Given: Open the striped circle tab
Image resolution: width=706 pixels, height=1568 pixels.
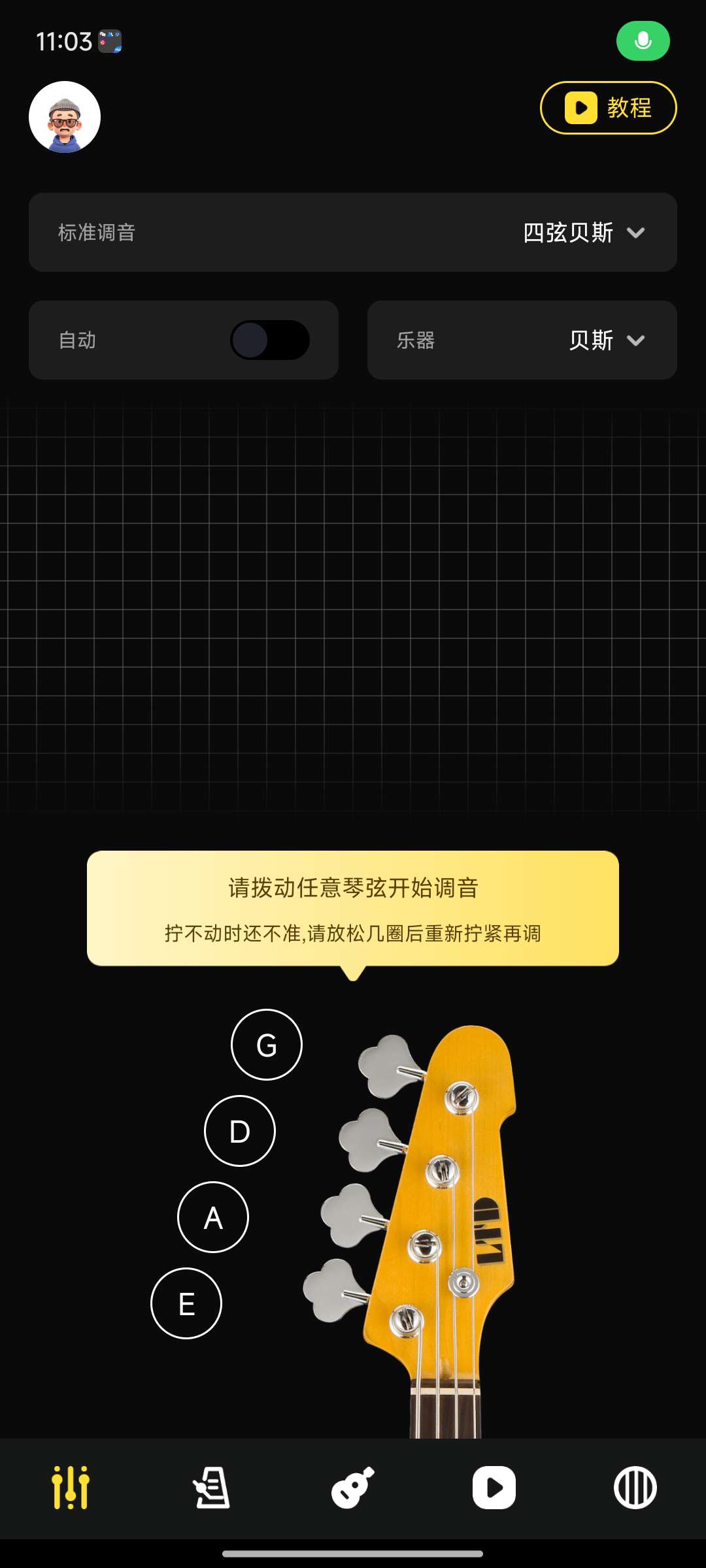Looking at the screenshot, I should click(635, 1488).
